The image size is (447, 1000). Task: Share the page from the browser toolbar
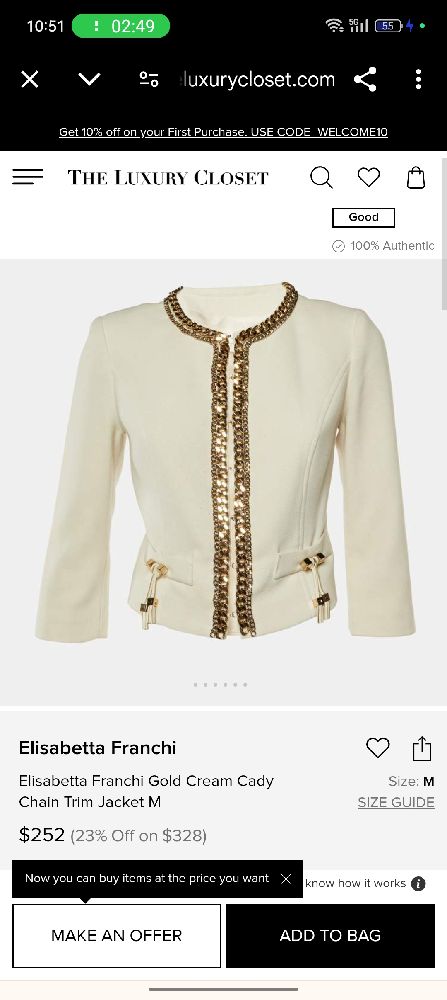(x=365, y=80)
